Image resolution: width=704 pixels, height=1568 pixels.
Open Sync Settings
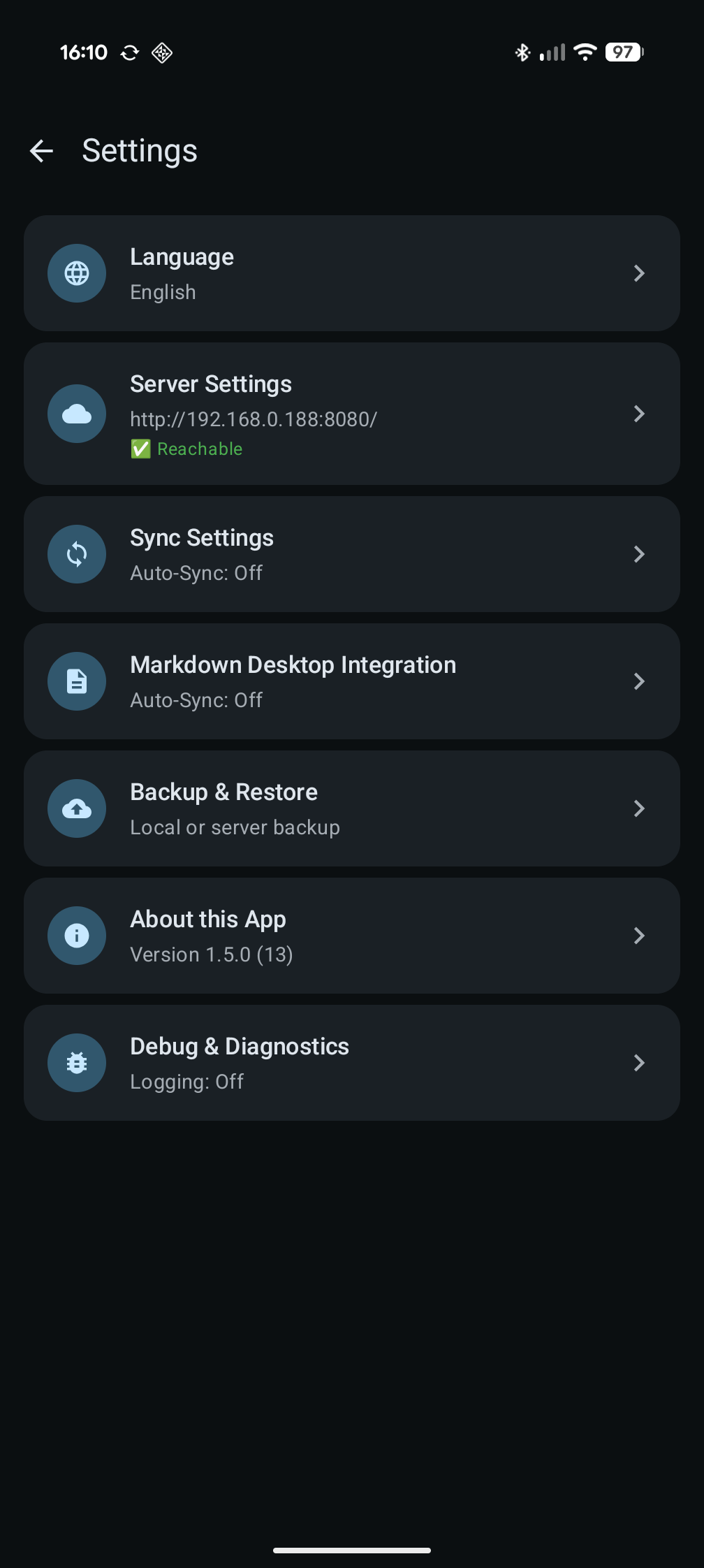pyautogui.click(x=352, y=554)
